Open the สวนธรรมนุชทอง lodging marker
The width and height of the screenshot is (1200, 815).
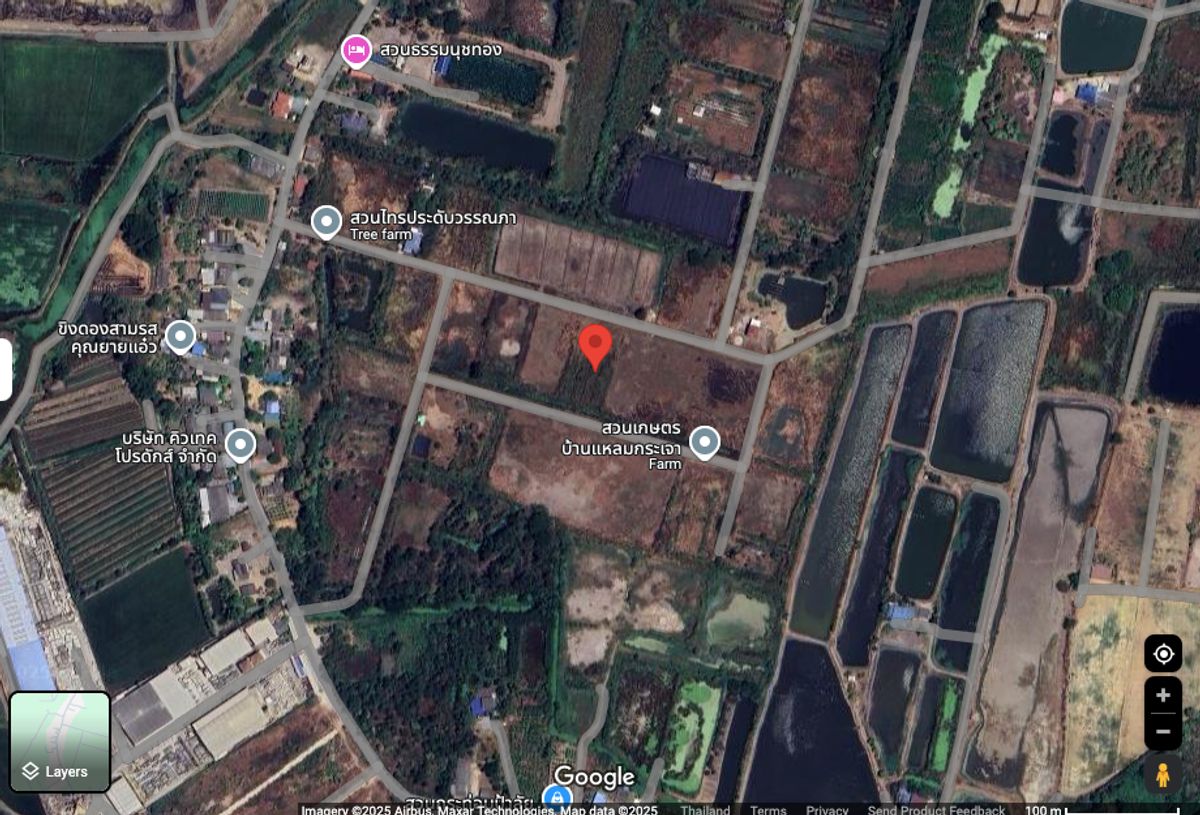pyautogui.click(x=356, y=49)
